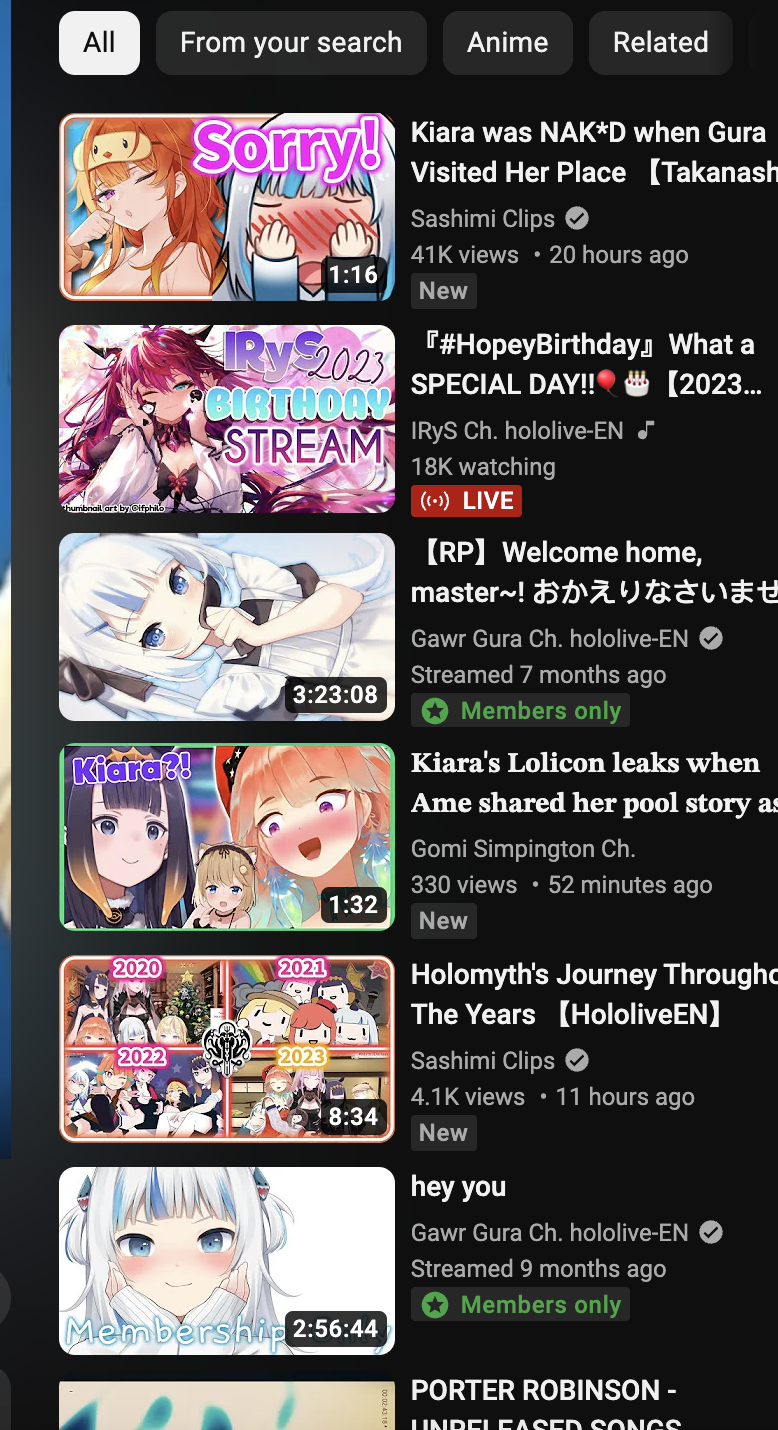Open Gura's 'hey you' membership stream
This screenshot has height=1430, width=778.
(227, 1261)
